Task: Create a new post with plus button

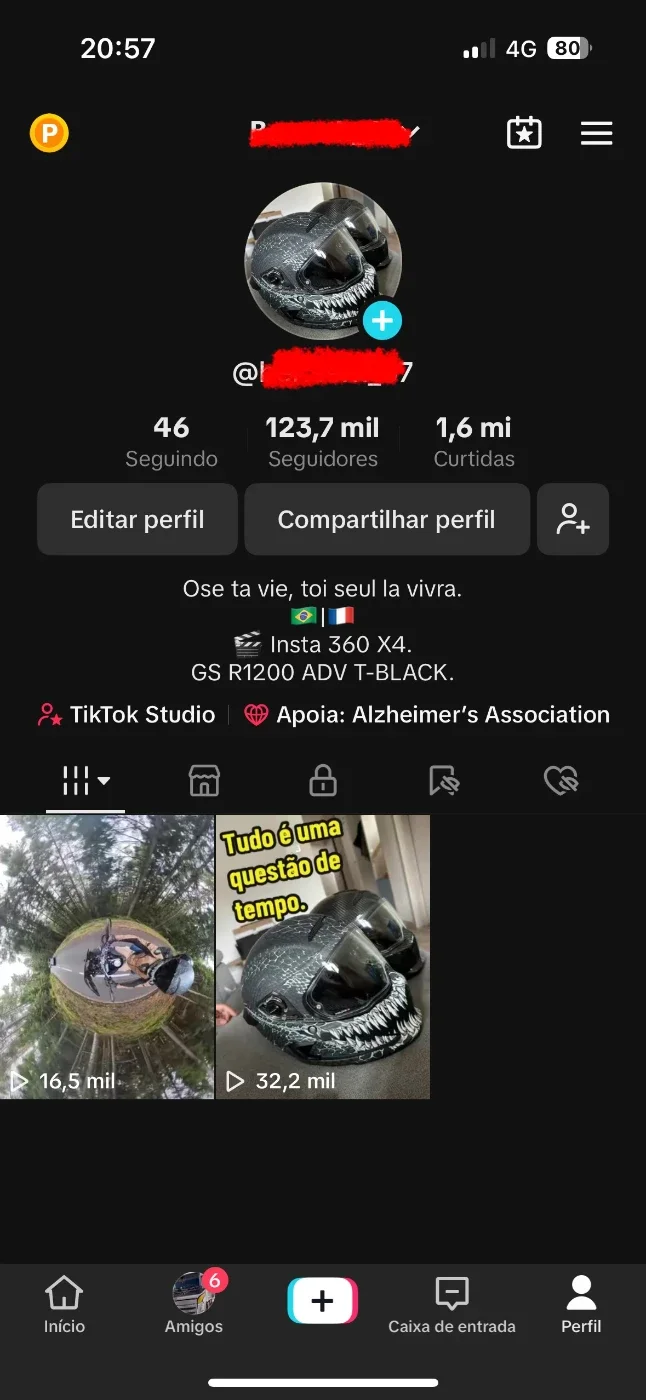Action: (322, 1301)
